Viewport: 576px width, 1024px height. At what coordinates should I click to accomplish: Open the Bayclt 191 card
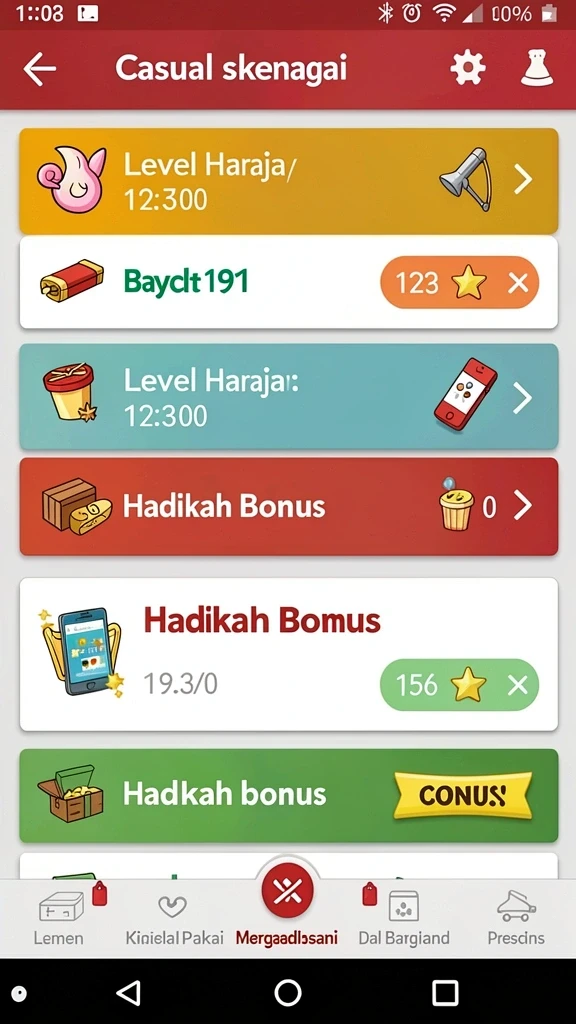[289, 282]
